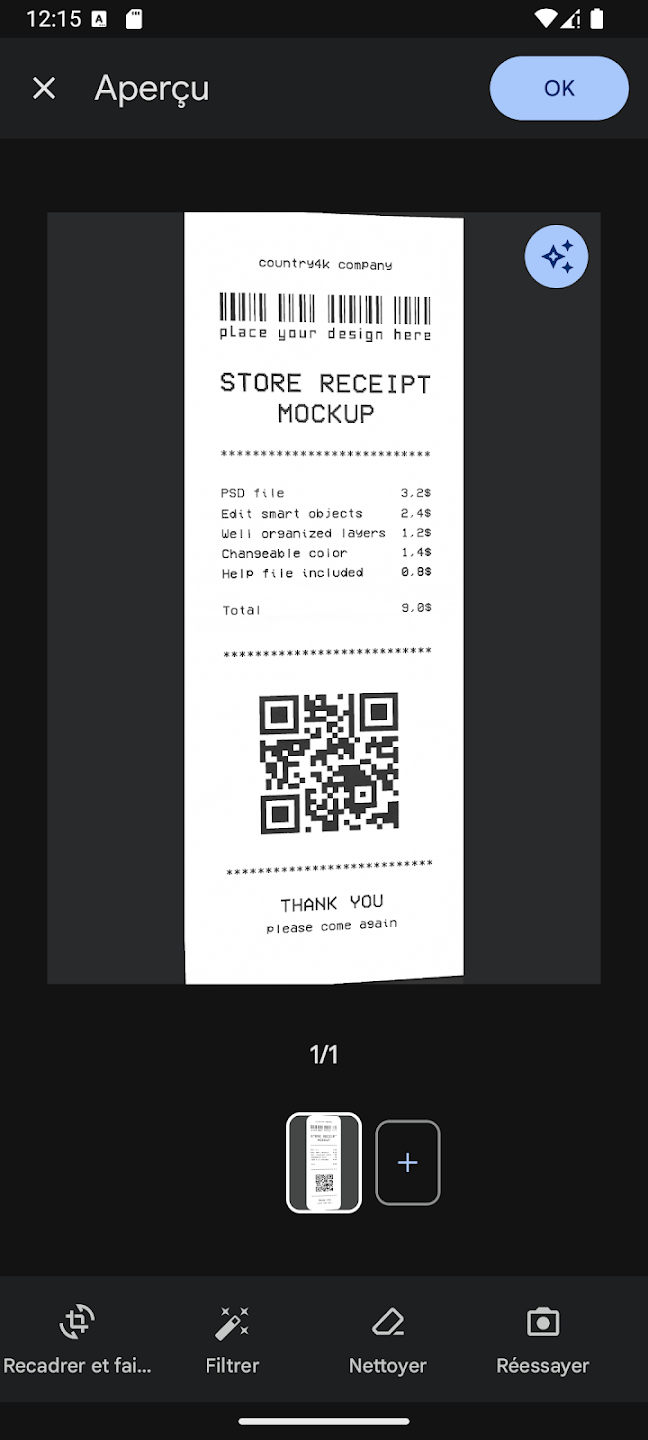The image size is (648, 1440).
Task: Open the Filtrer tool
Action: [x=232, y=1339]
